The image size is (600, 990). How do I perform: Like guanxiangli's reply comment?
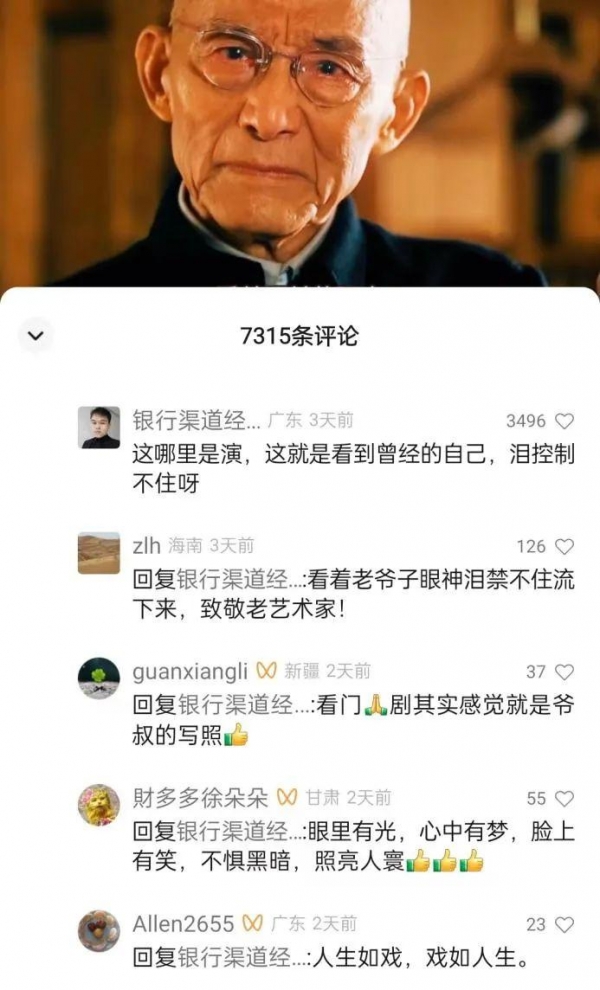coord(564,672)
